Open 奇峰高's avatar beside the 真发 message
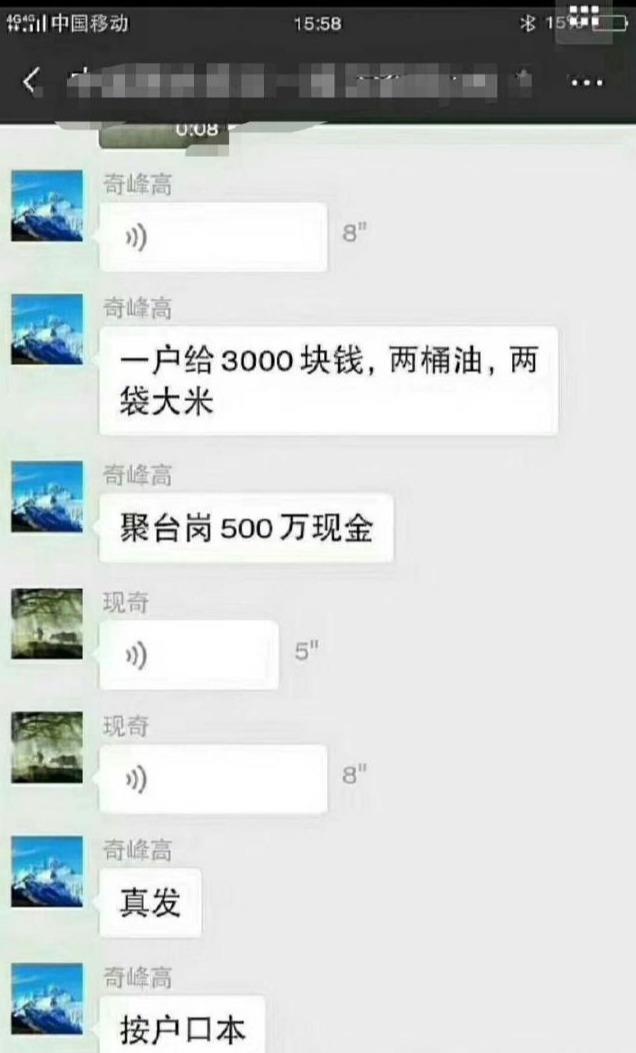The height and width of the screenshot is (1053, 636). 47,872
